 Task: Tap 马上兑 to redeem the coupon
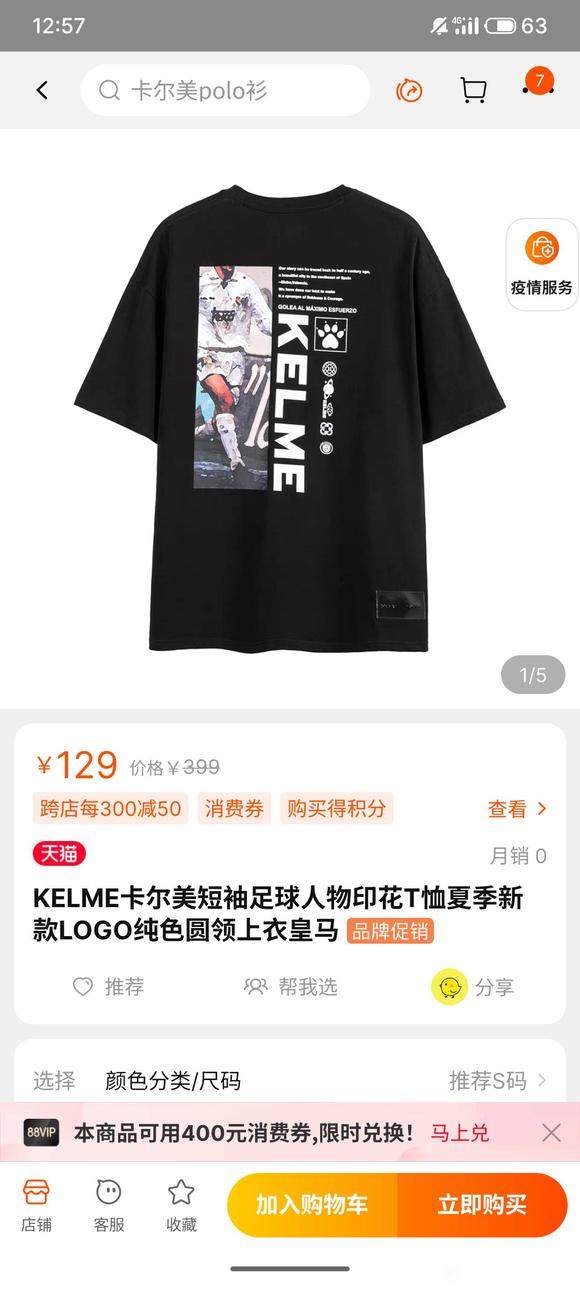[460, 1133]
